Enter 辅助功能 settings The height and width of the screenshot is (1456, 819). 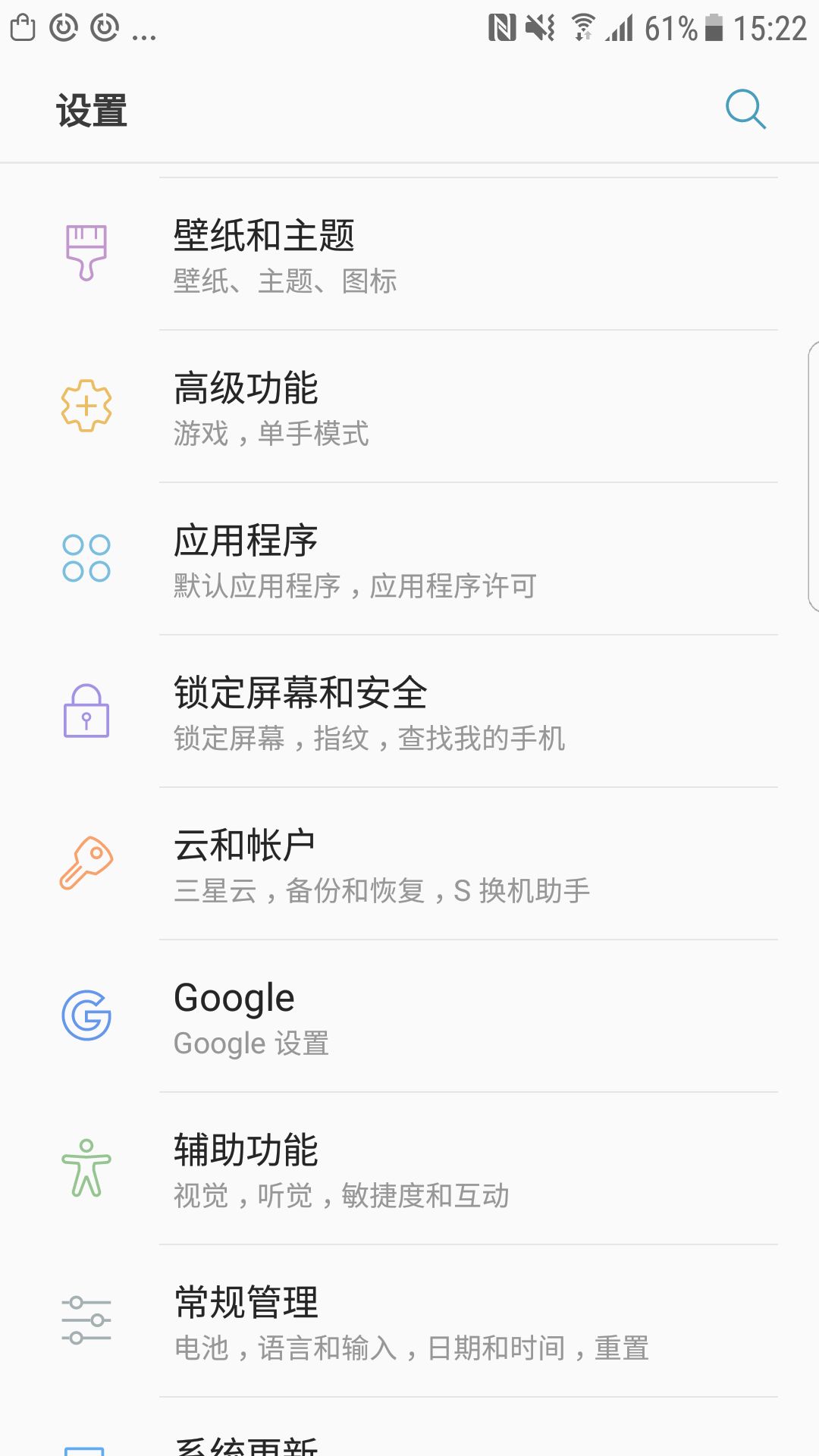[409, 1169]
